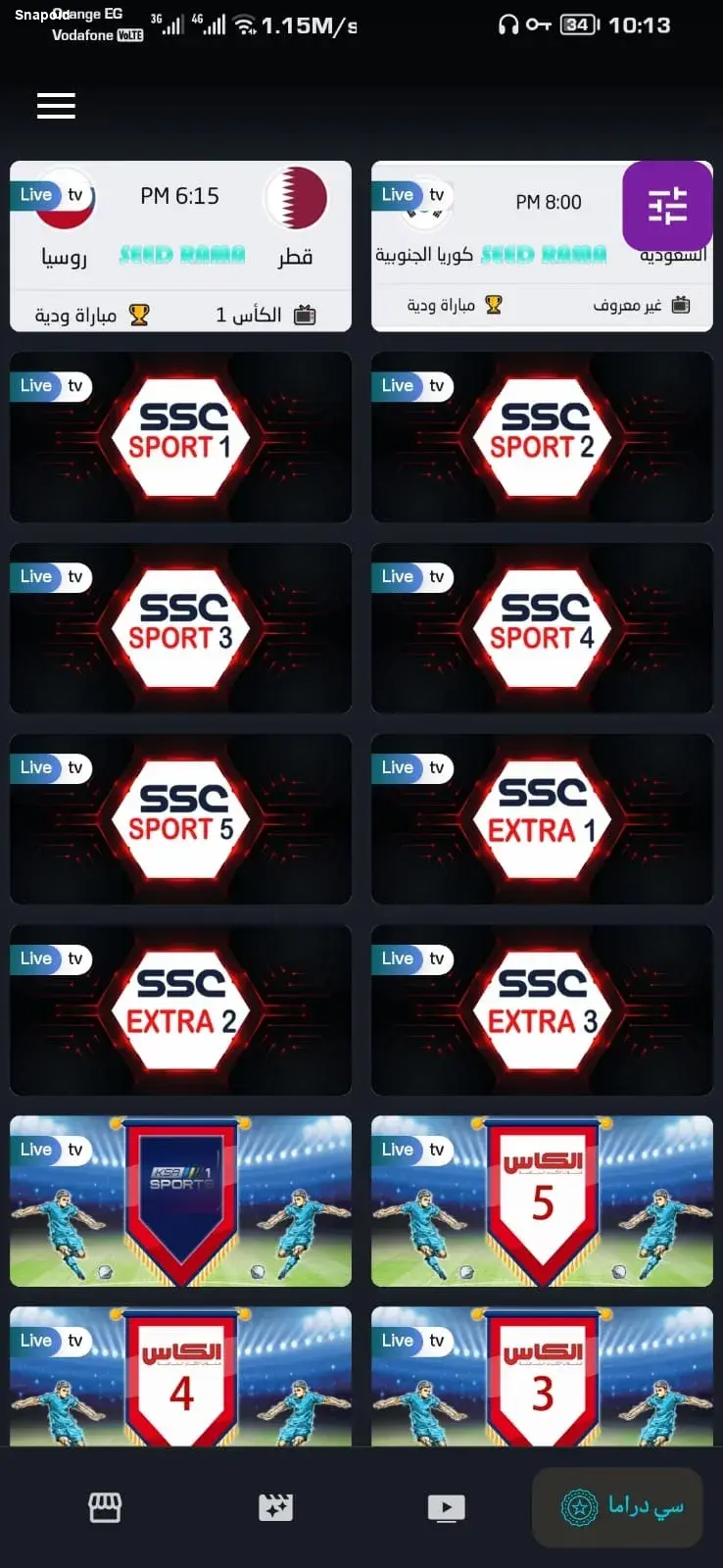Play SSC Extra 1 live stream

(x=542, y=818)
